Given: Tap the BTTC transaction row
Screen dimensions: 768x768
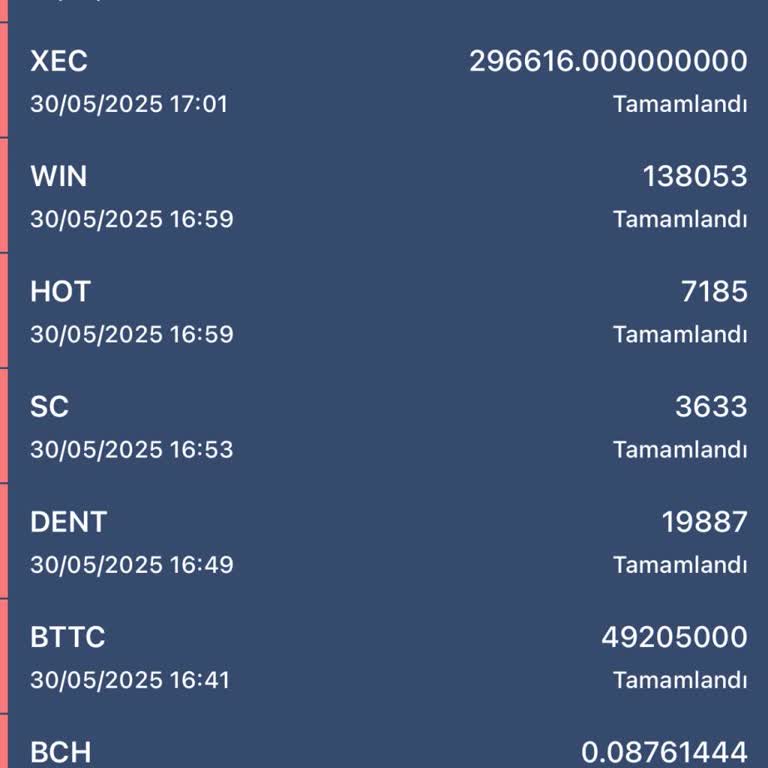Looking at the screenshot, I should tap(388, 657).
